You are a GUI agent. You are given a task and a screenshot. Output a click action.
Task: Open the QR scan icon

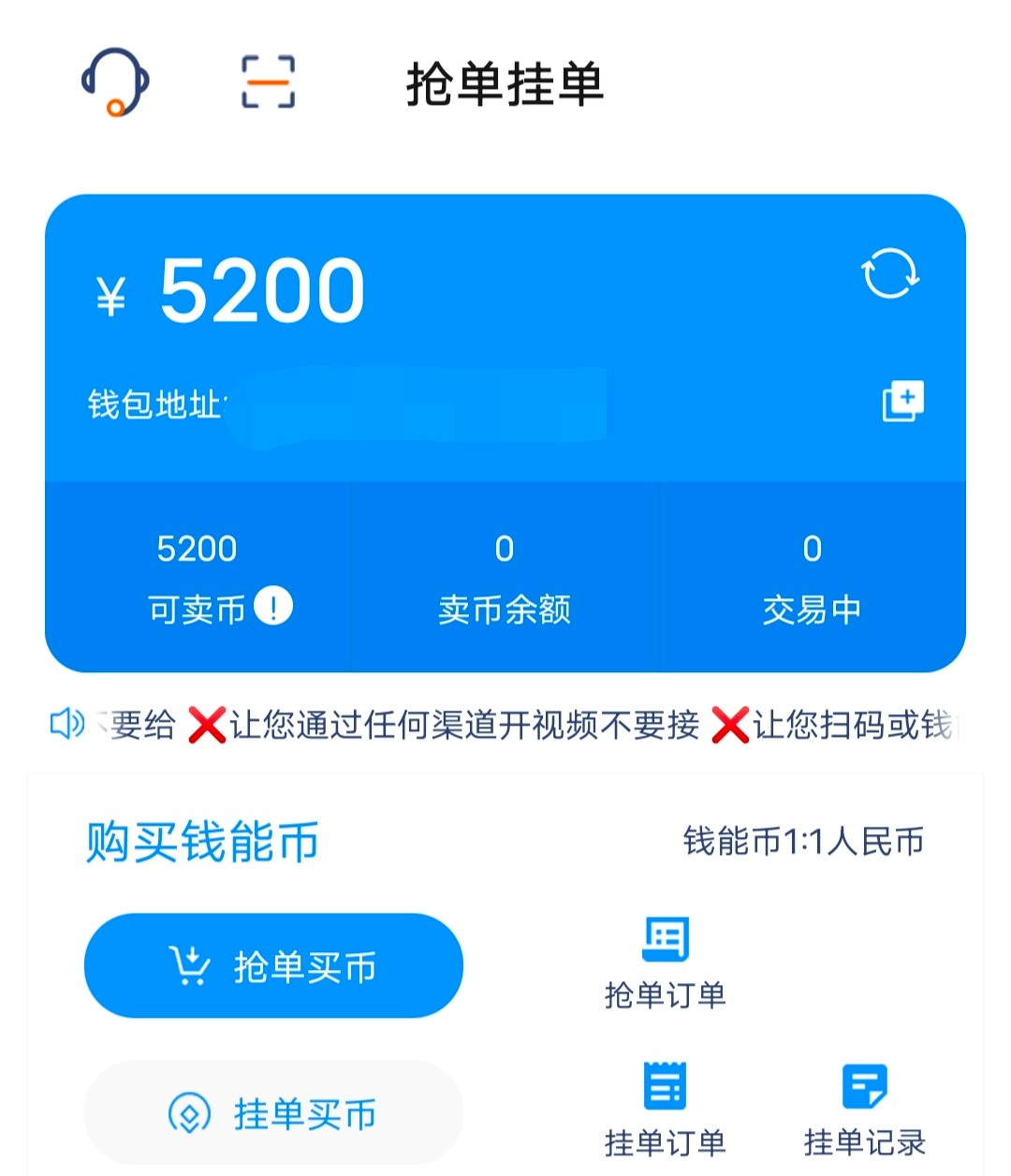coord(269,81)
